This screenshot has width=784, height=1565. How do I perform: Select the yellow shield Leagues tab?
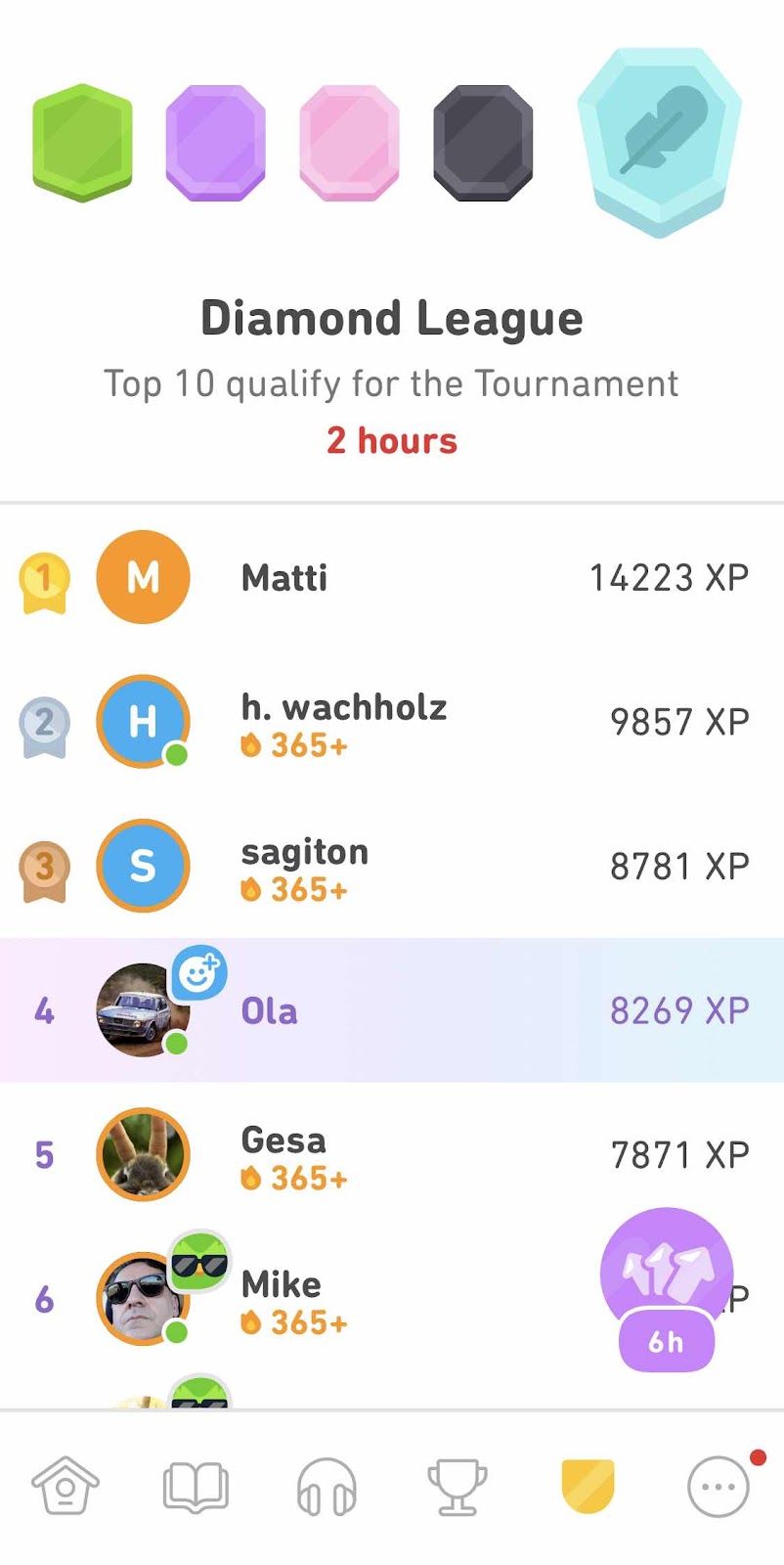[588, 1486]
